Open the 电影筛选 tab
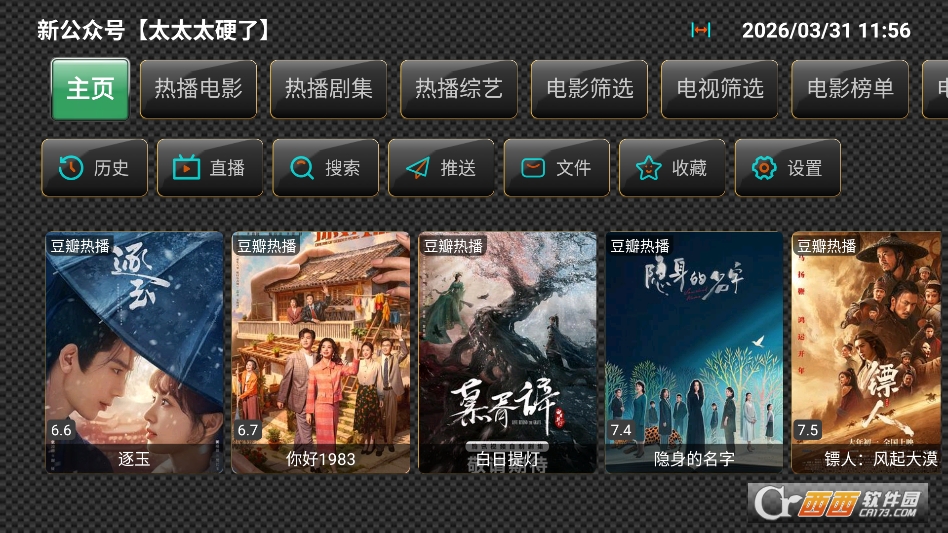 [x=589, y=89]
